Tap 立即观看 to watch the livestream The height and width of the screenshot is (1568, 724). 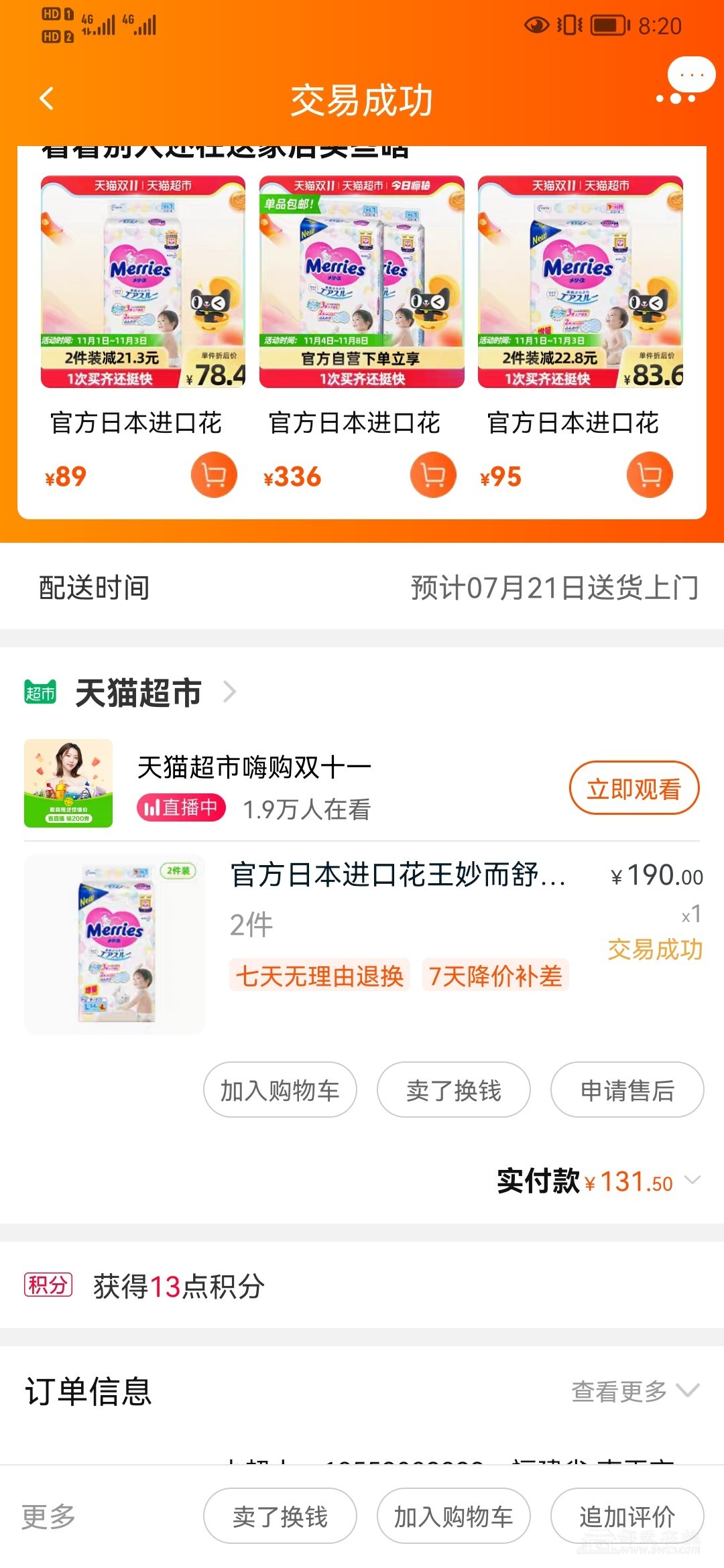coord(633,789)
